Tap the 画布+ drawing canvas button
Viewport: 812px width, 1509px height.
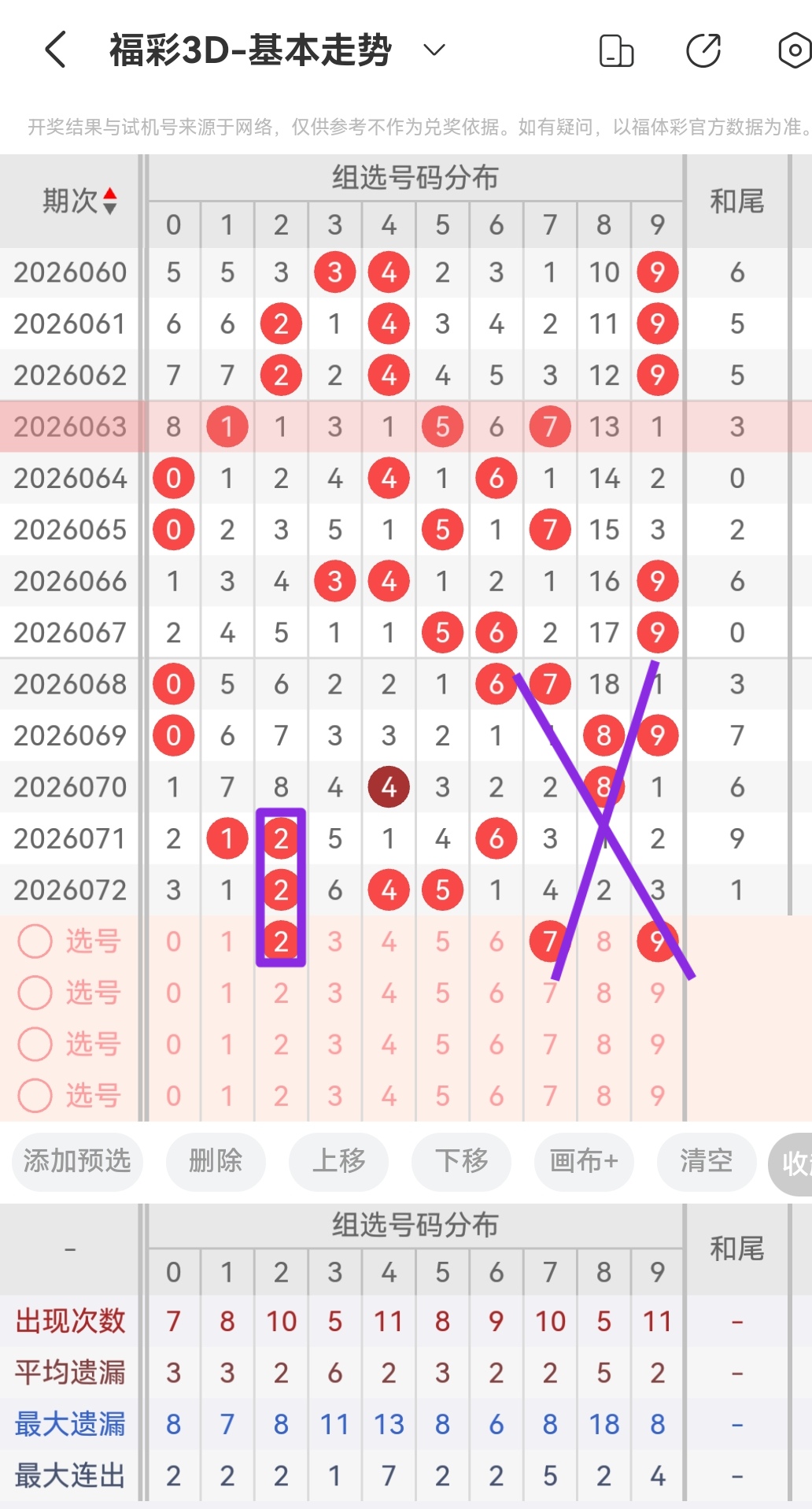click(584, 1162)
